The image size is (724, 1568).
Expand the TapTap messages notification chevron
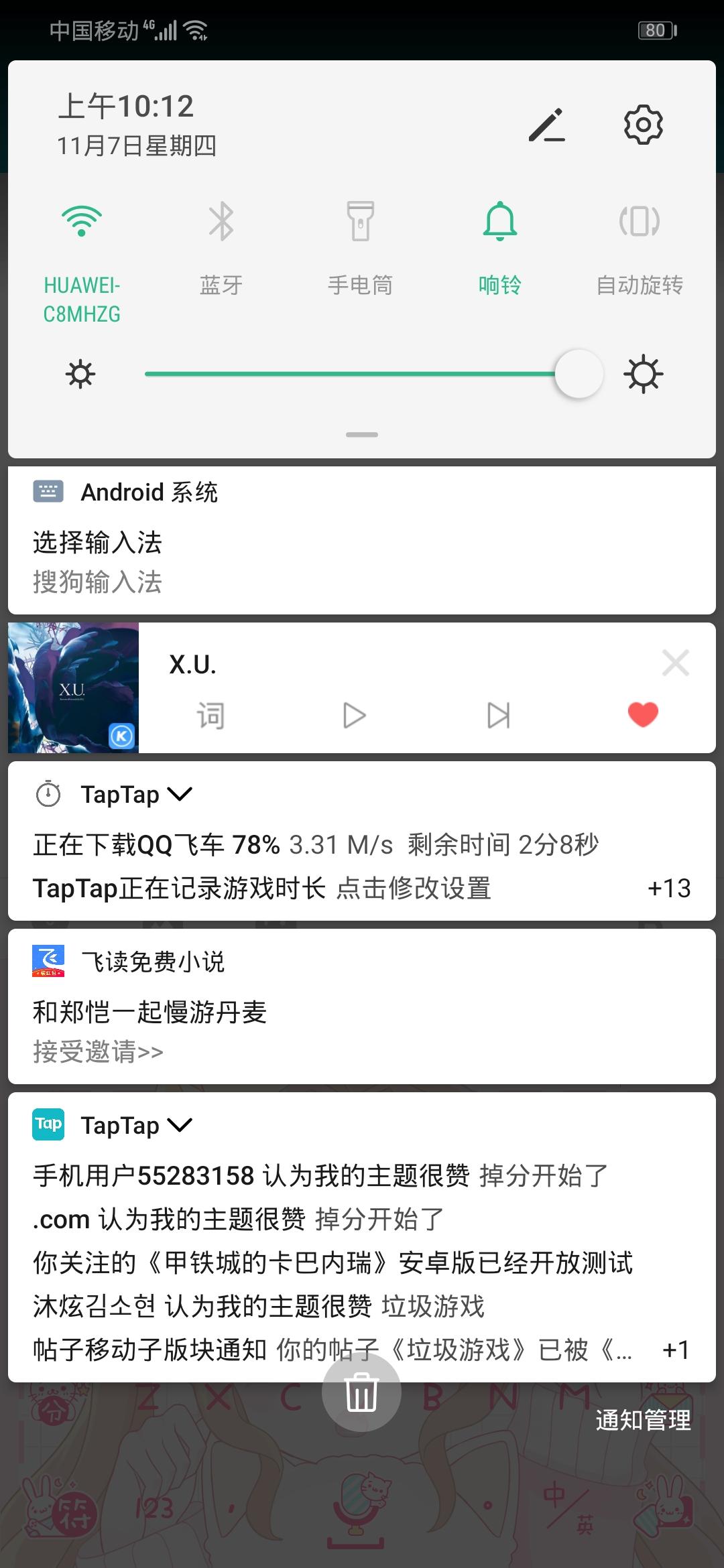[x=180, y=1125]
